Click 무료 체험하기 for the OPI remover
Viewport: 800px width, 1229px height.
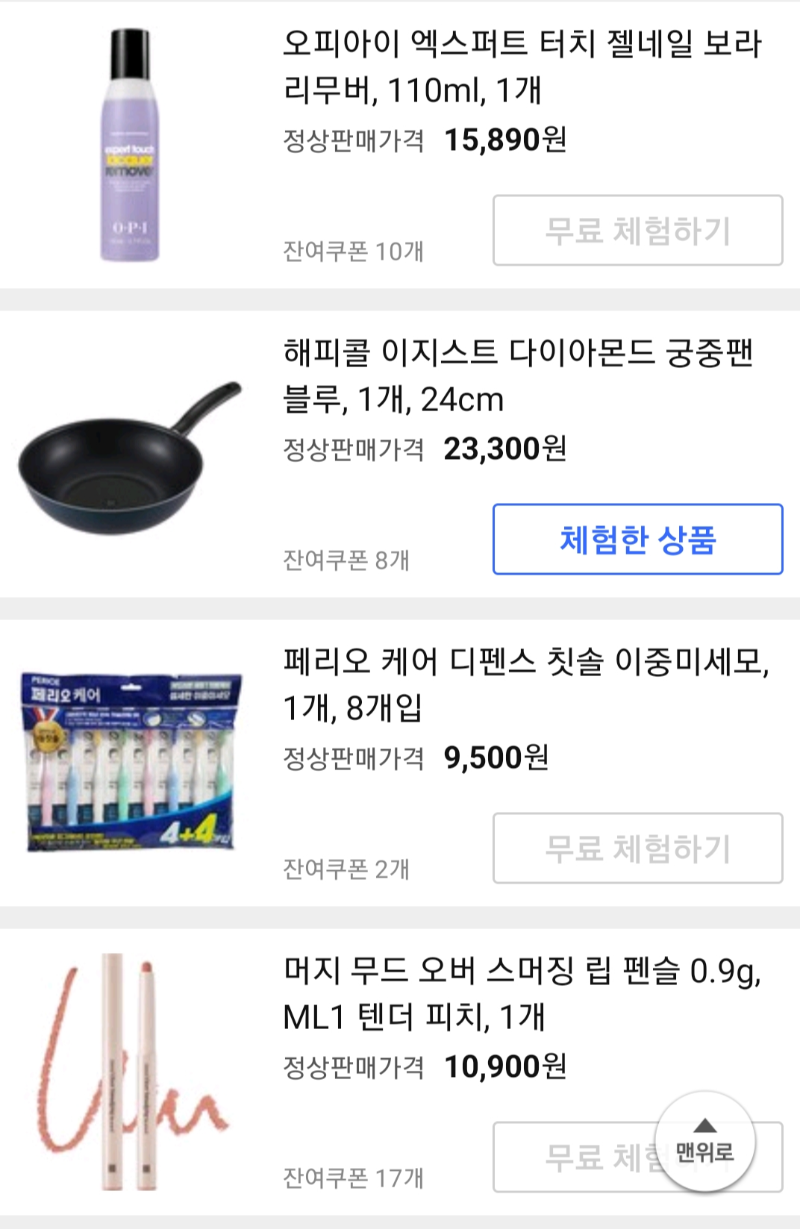pyautogui.click(x=637, y=232)
